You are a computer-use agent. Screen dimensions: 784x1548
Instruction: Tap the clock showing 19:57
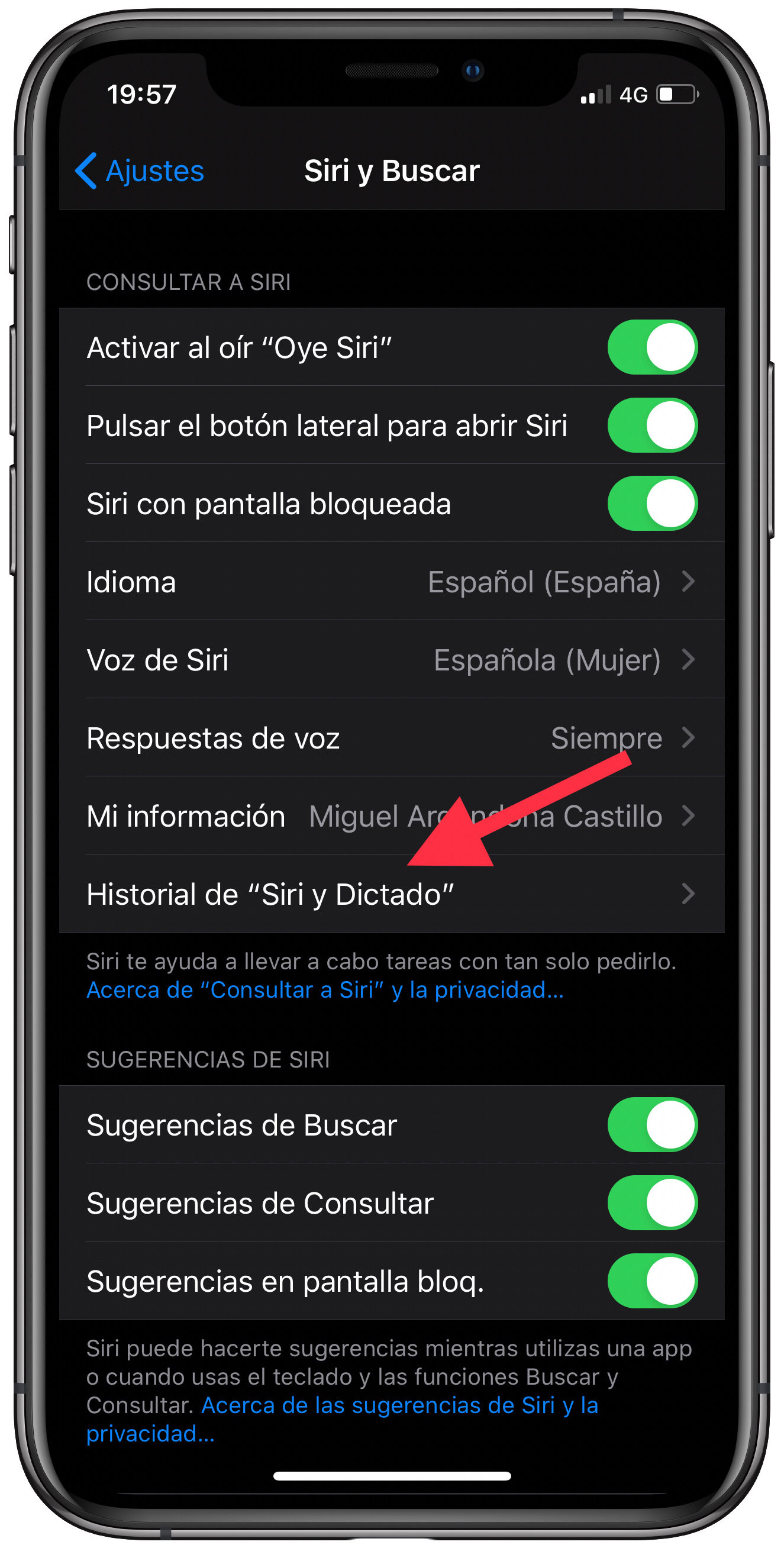click(141, 93)
